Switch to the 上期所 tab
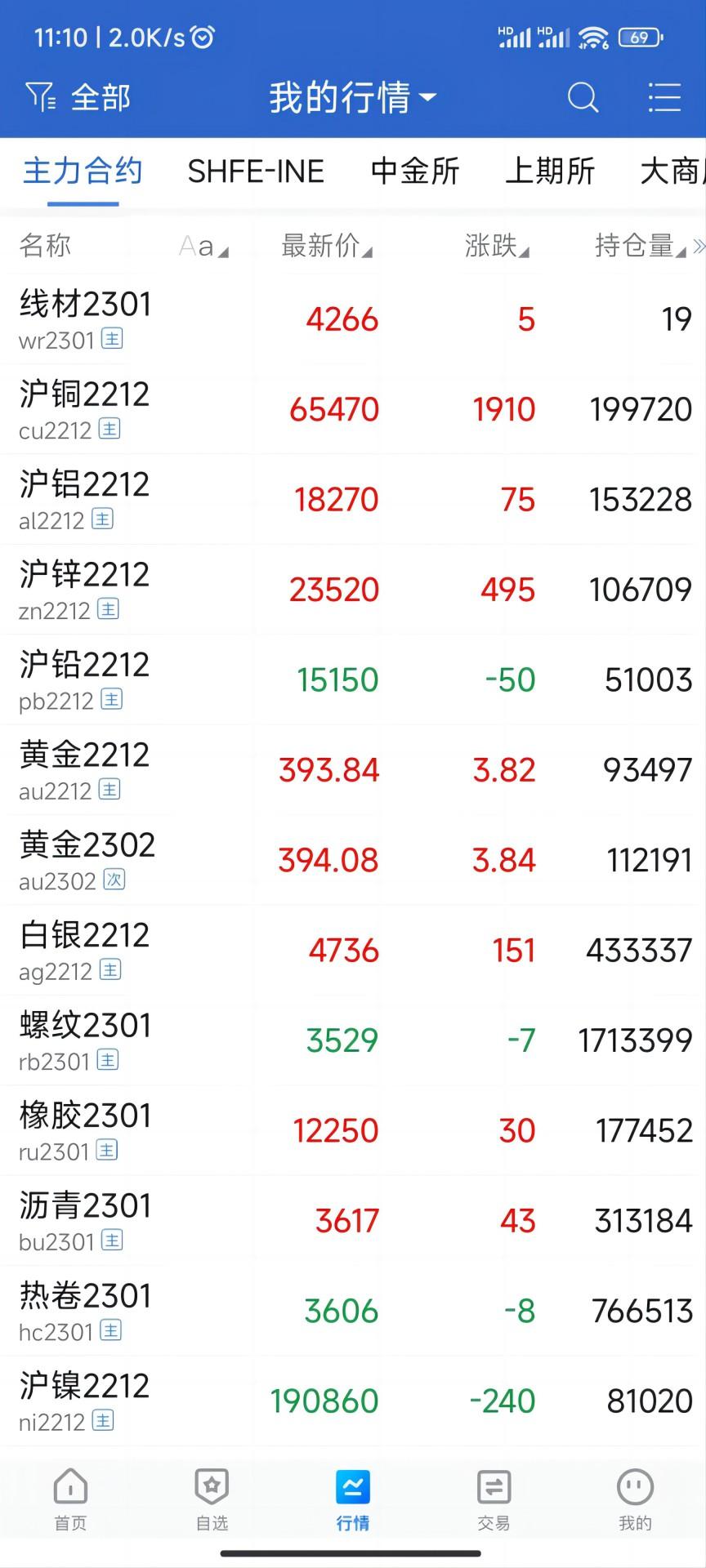706x1568 pixels. tap(549, 172)
